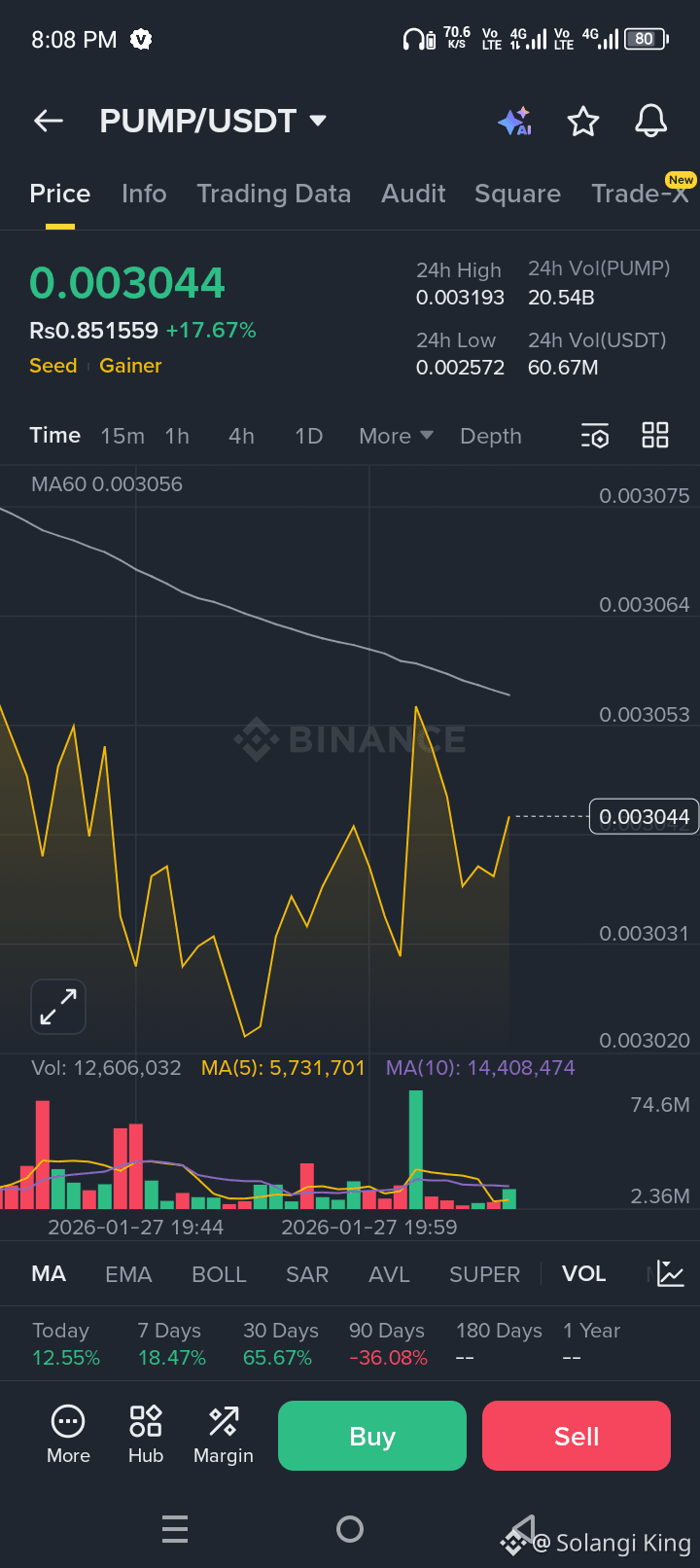Select the BOLL indicator

(x=219, y=1274)
